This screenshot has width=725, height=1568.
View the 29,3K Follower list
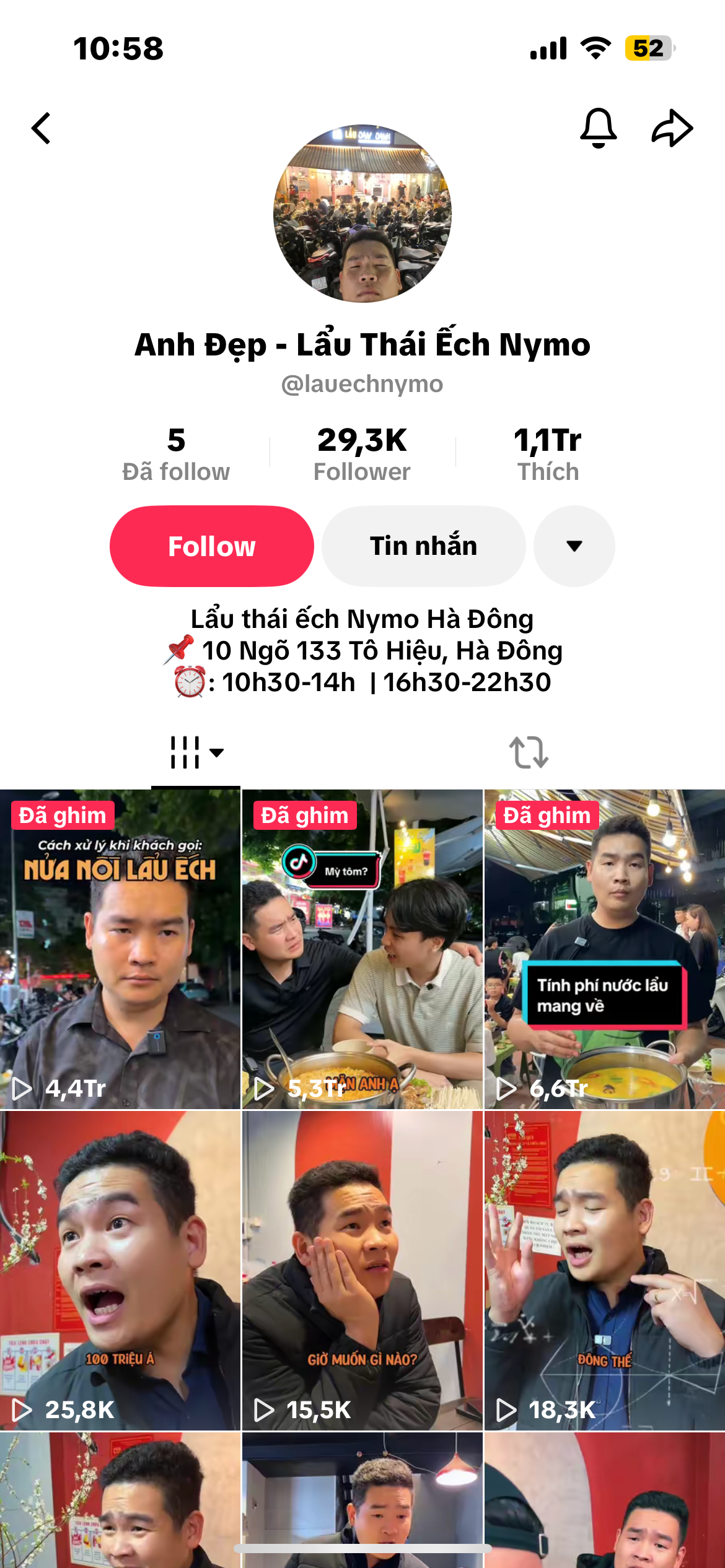[x=362, y=455]
